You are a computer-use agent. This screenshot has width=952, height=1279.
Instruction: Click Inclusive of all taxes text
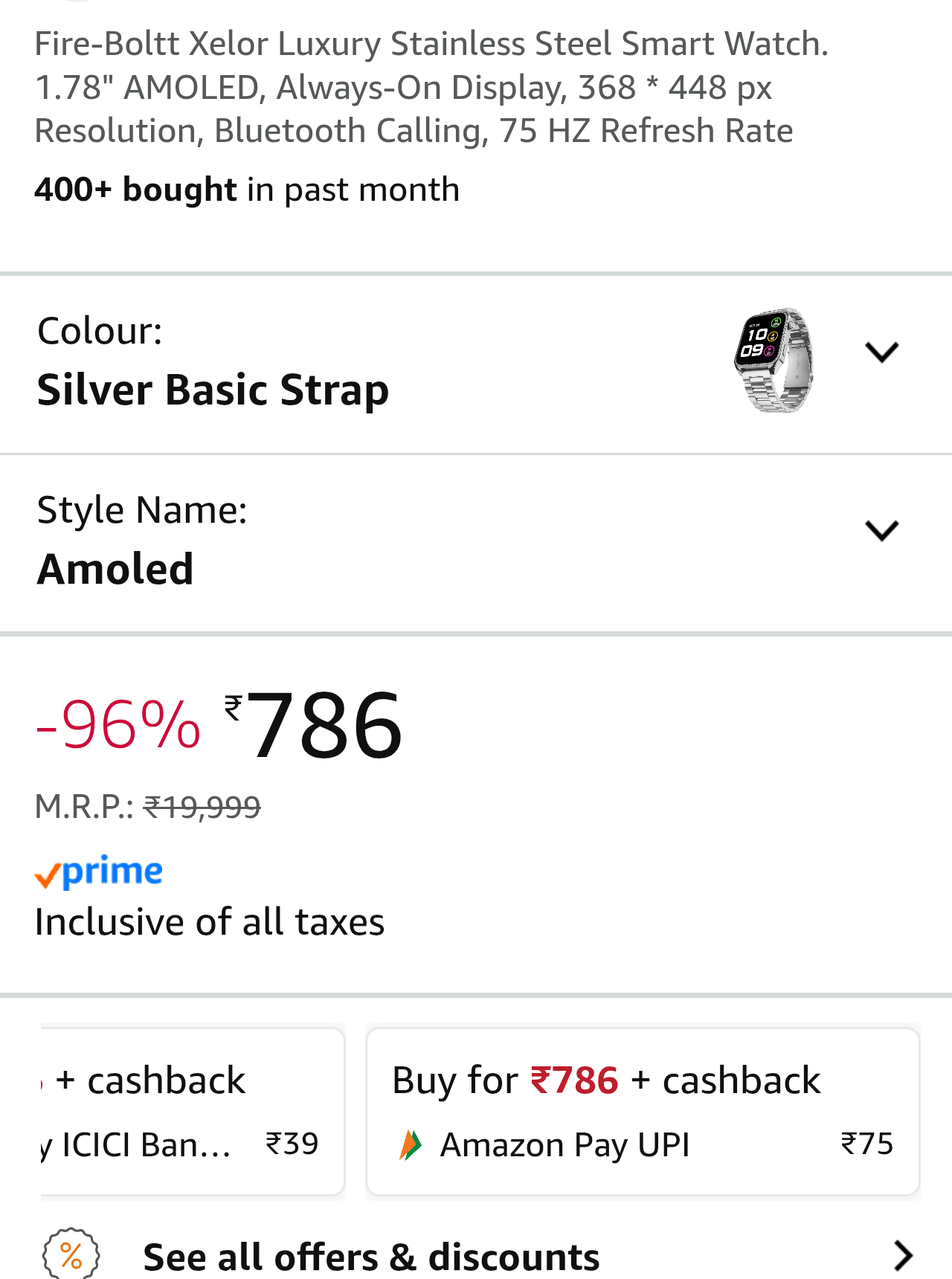tap(209, 923)
